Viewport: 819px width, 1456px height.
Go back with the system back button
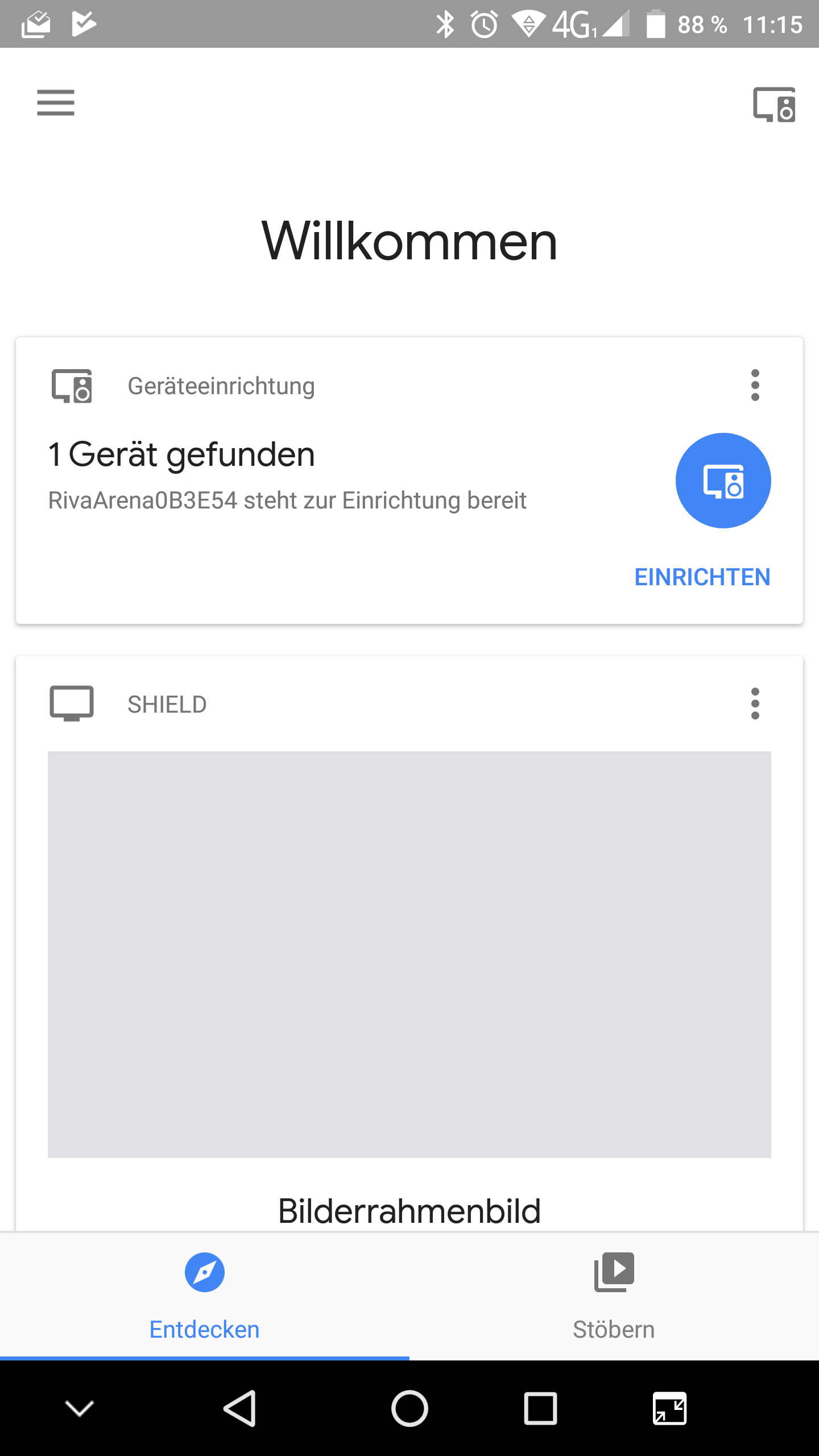coord(239,1408)
